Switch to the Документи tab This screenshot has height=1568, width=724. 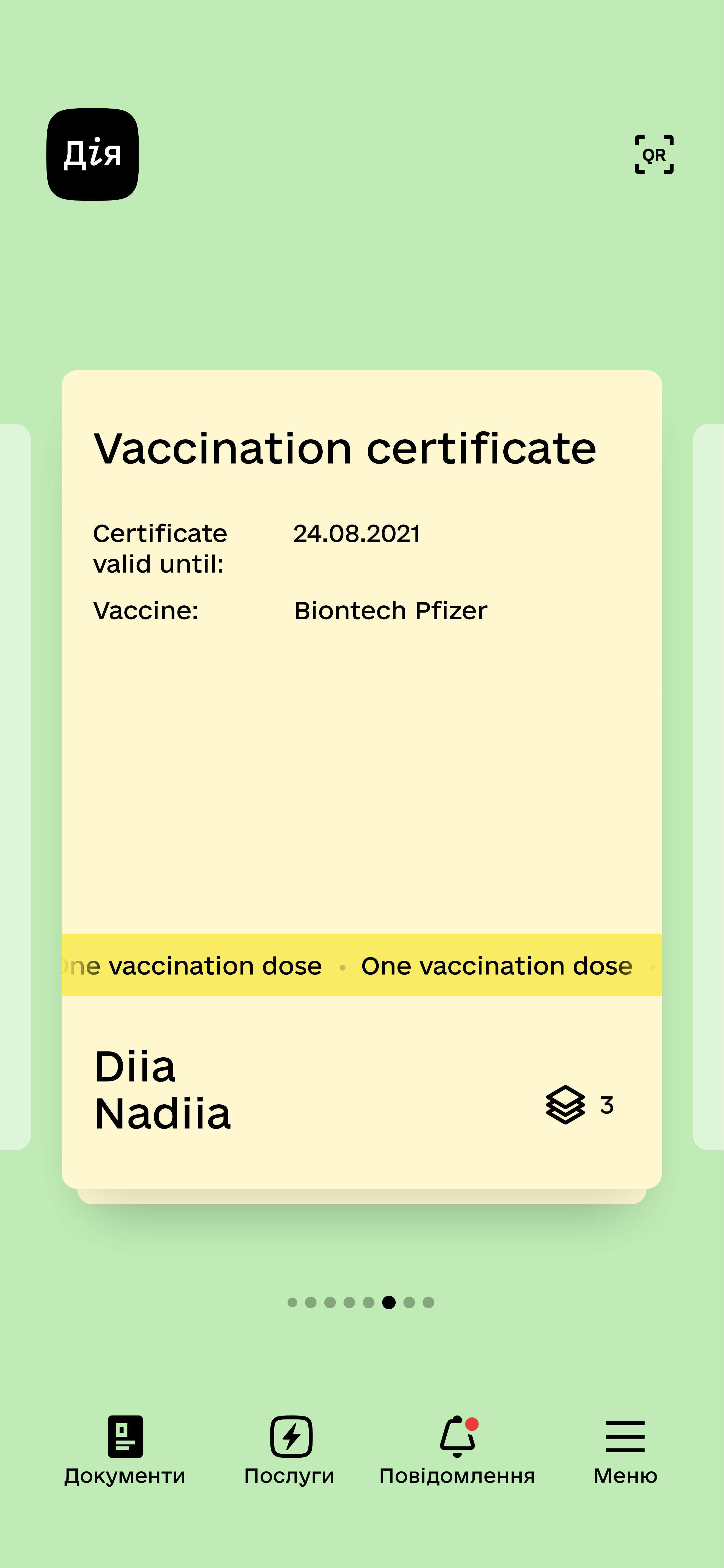[x=125, y=1451]
